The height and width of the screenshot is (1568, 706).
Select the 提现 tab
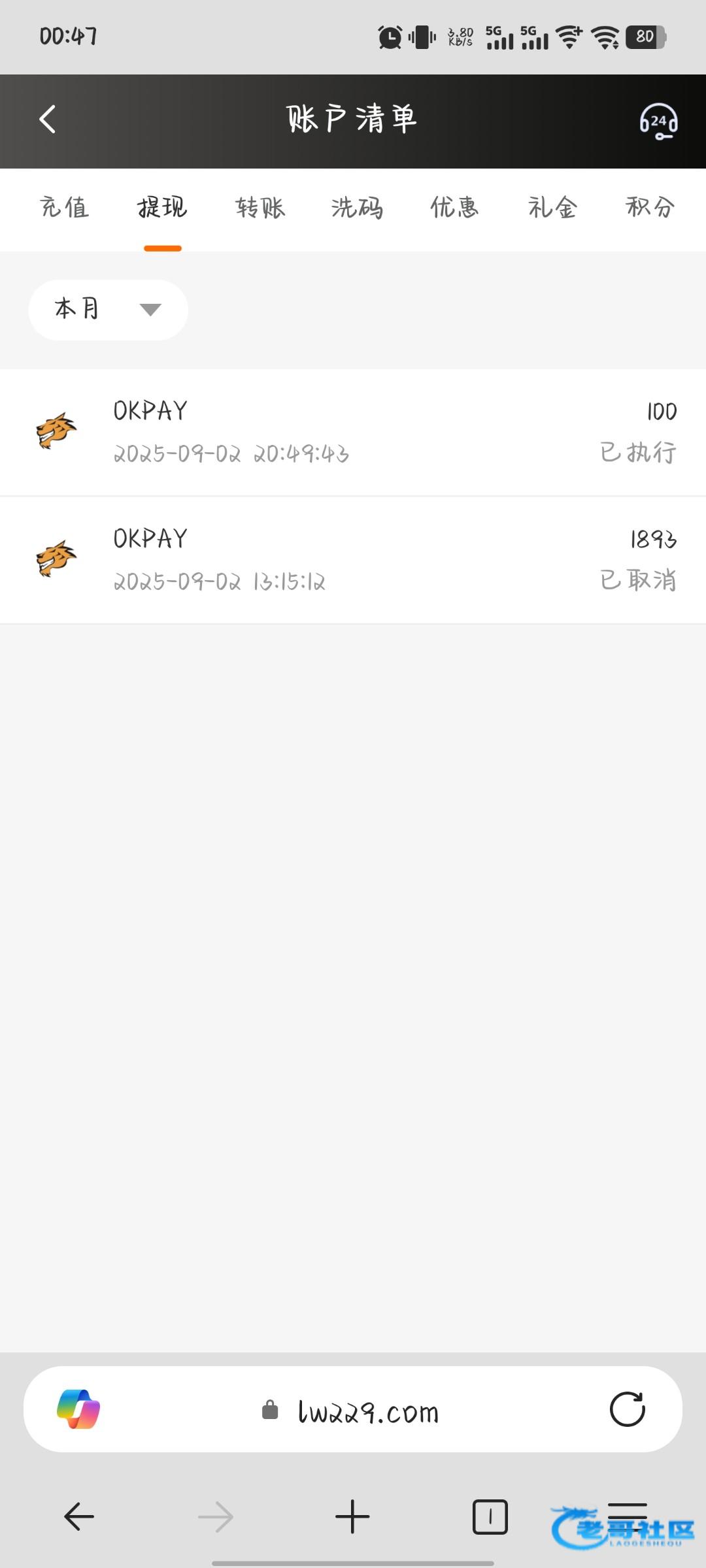pos(162,208)
